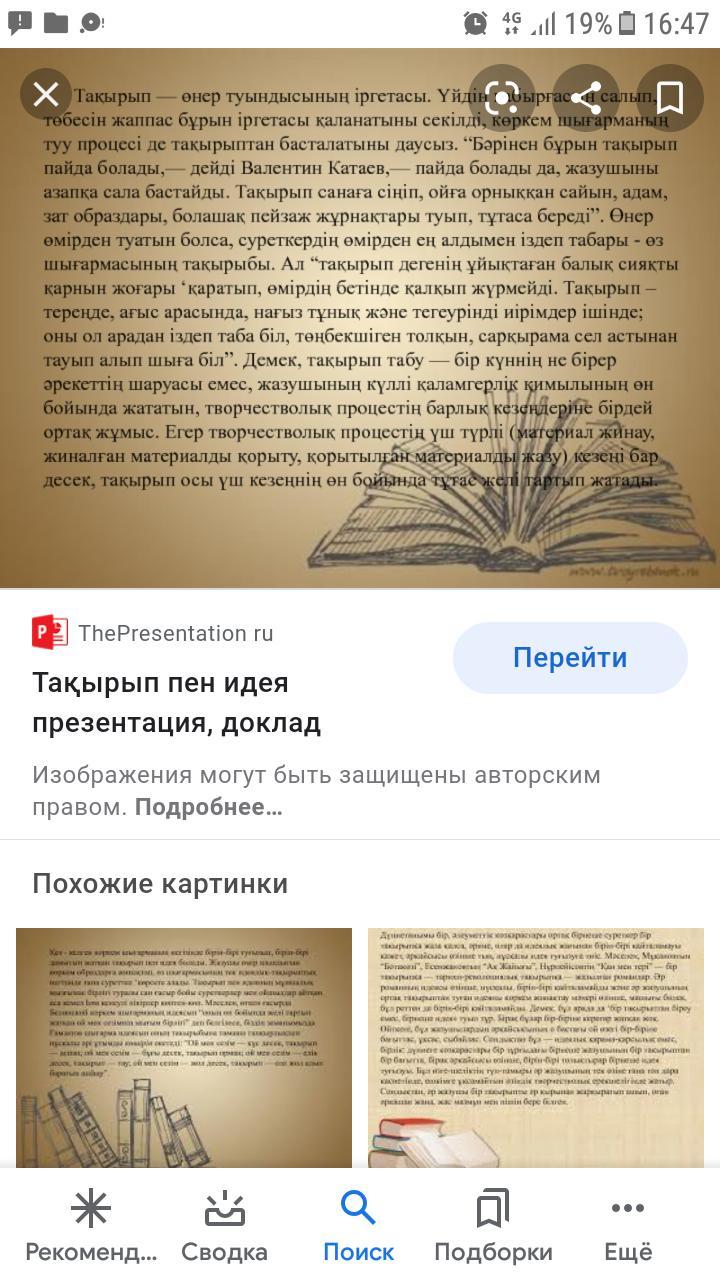The width and height of the screenshot is (720, 1280).
Task: Open Google Lens visual search icon
Action: point(499,98)
